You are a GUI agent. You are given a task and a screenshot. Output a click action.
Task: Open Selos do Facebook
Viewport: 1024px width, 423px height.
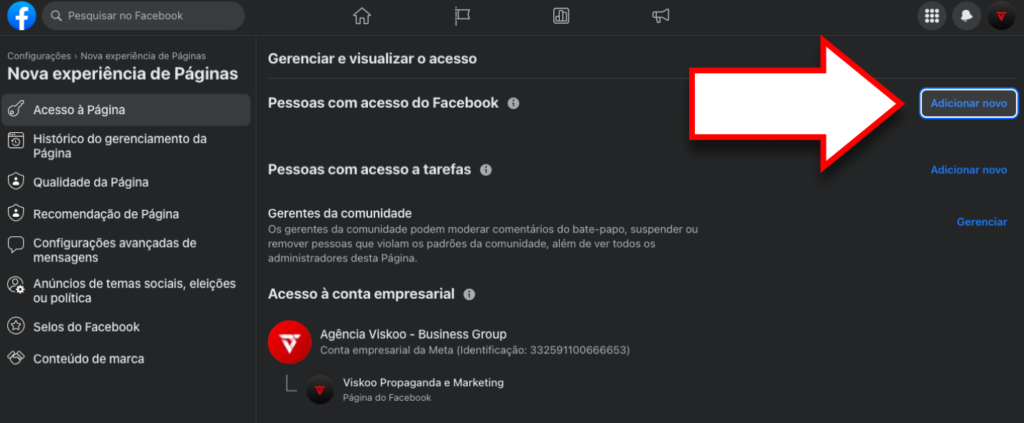(x=126, y=326)
